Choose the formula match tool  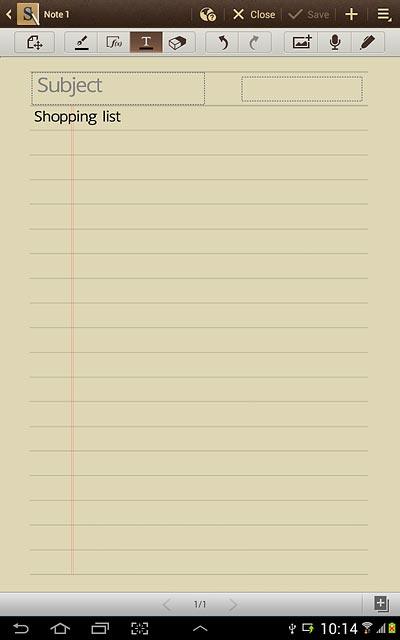coord(114,42)
